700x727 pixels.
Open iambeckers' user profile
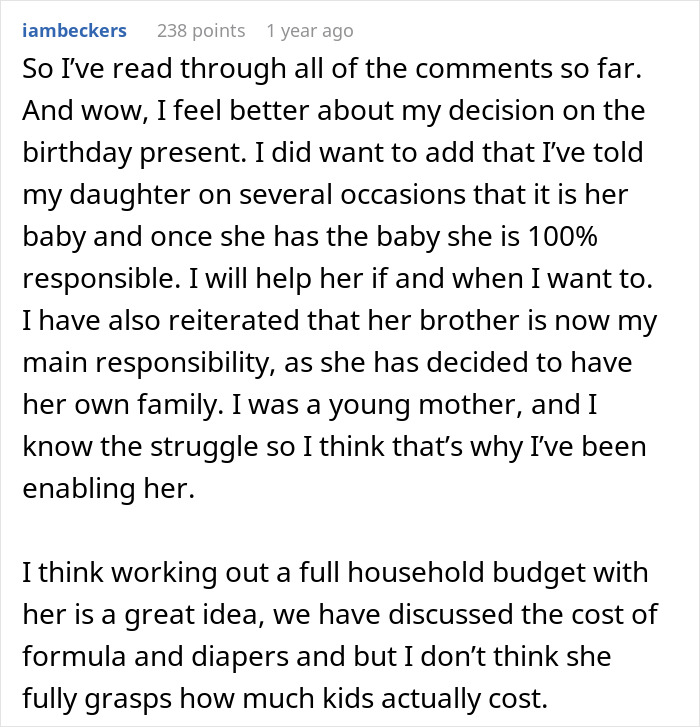pyautogui.click(x=74, y=30)
